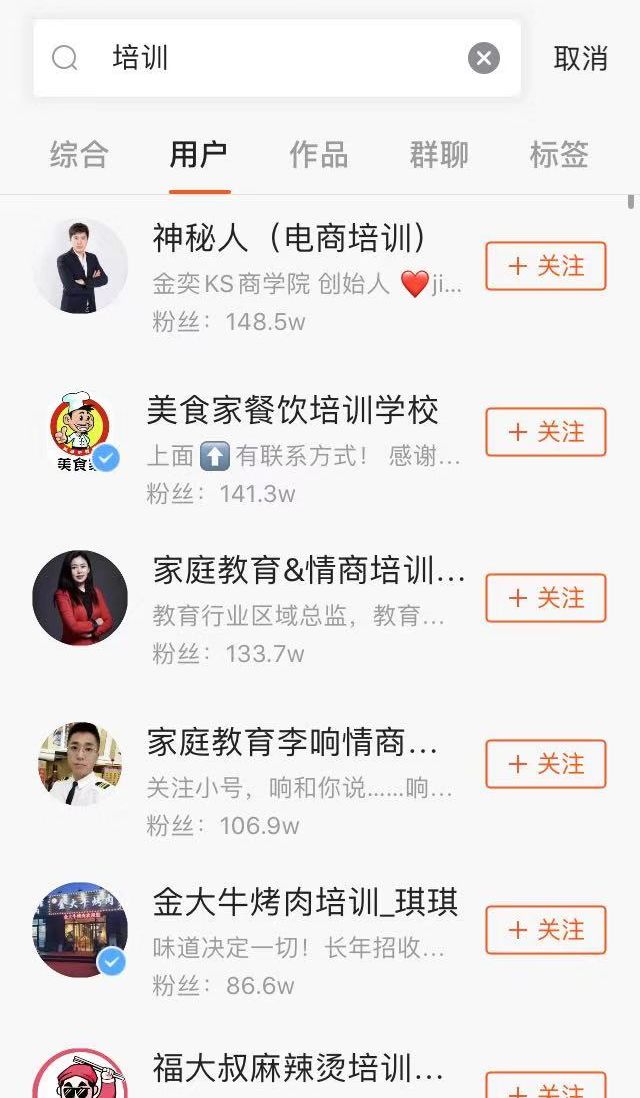Follow the 家庭教育&情商培训 account

[x=546, y=598]
